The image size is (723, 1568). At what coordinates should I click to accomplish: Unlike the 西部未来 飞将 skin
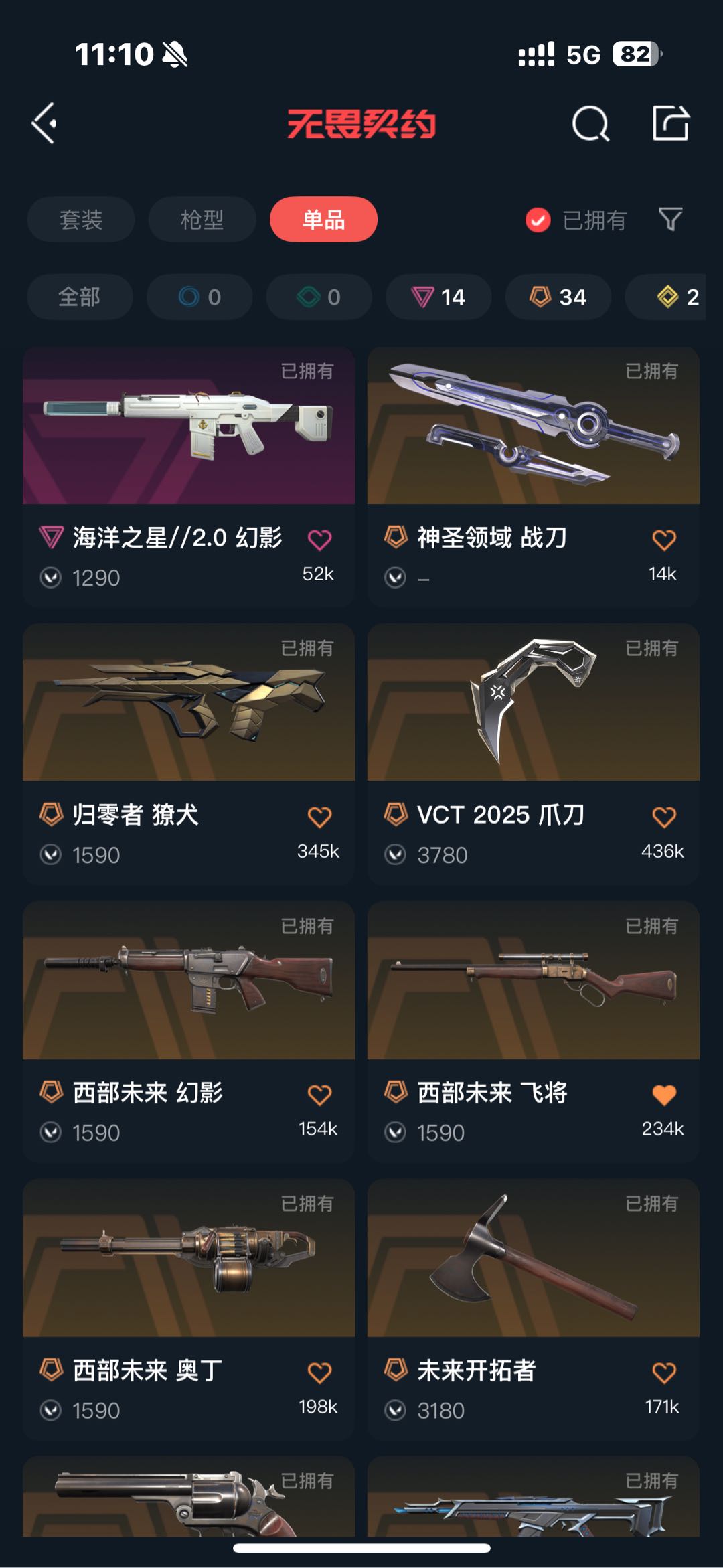663,1095
